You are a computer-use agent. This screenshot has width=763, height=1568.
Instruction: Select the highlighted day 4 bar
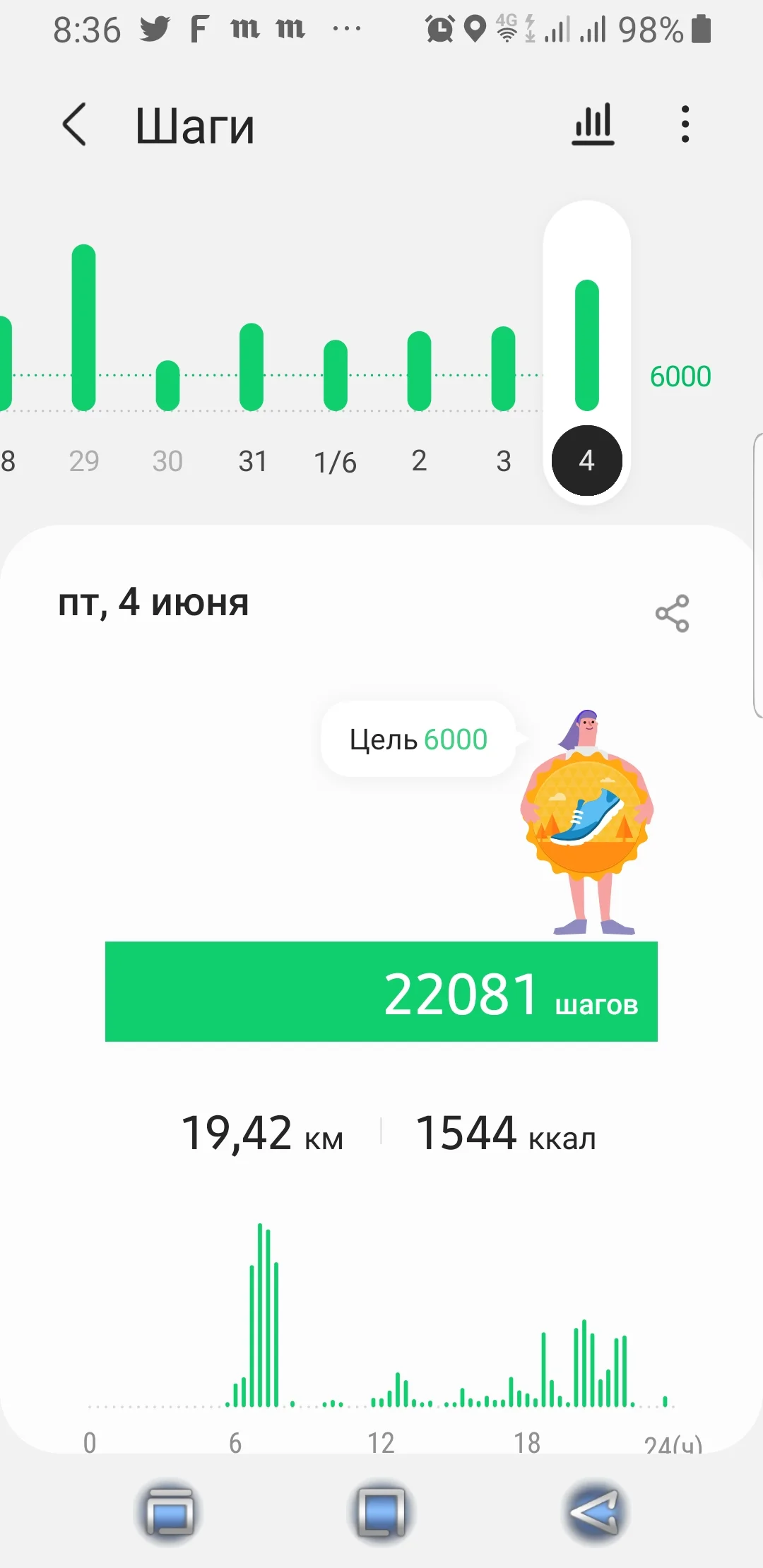coord(586,346)
